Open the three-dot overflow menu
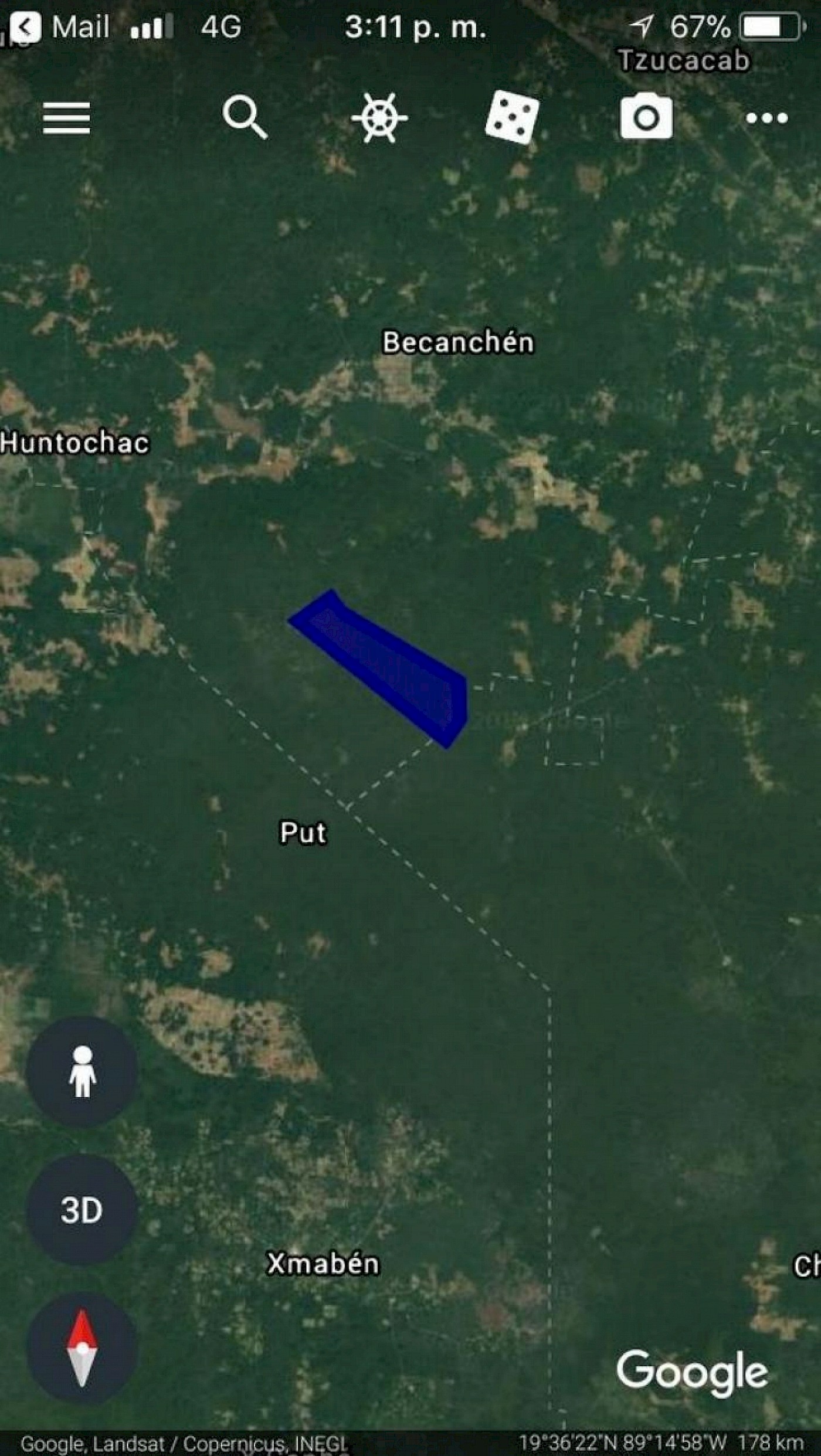821x1456 pixels. click(766, 118)
